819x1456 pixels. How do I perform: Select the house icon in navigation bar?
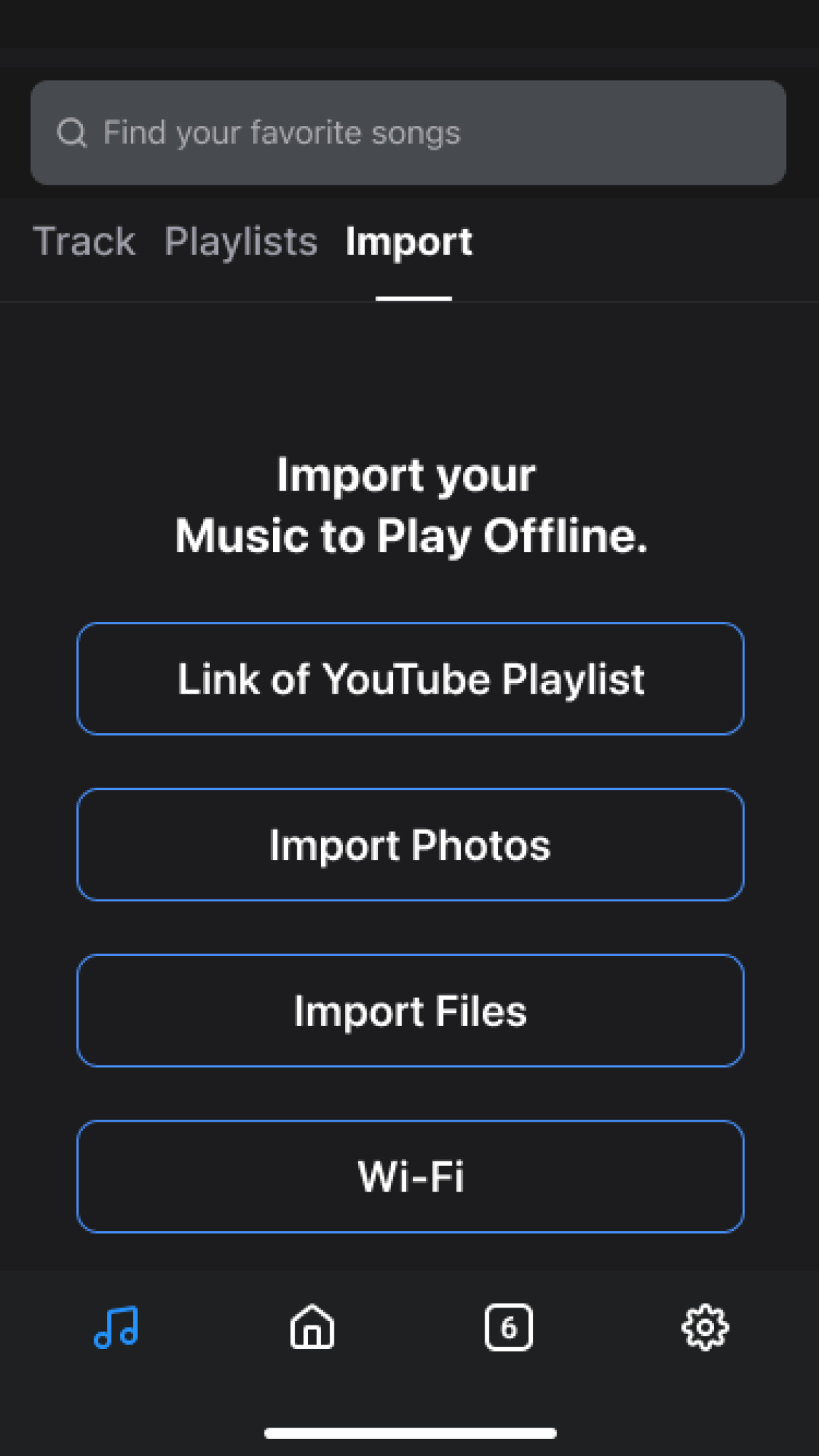pyautogui.click(x=311, y=1327)
